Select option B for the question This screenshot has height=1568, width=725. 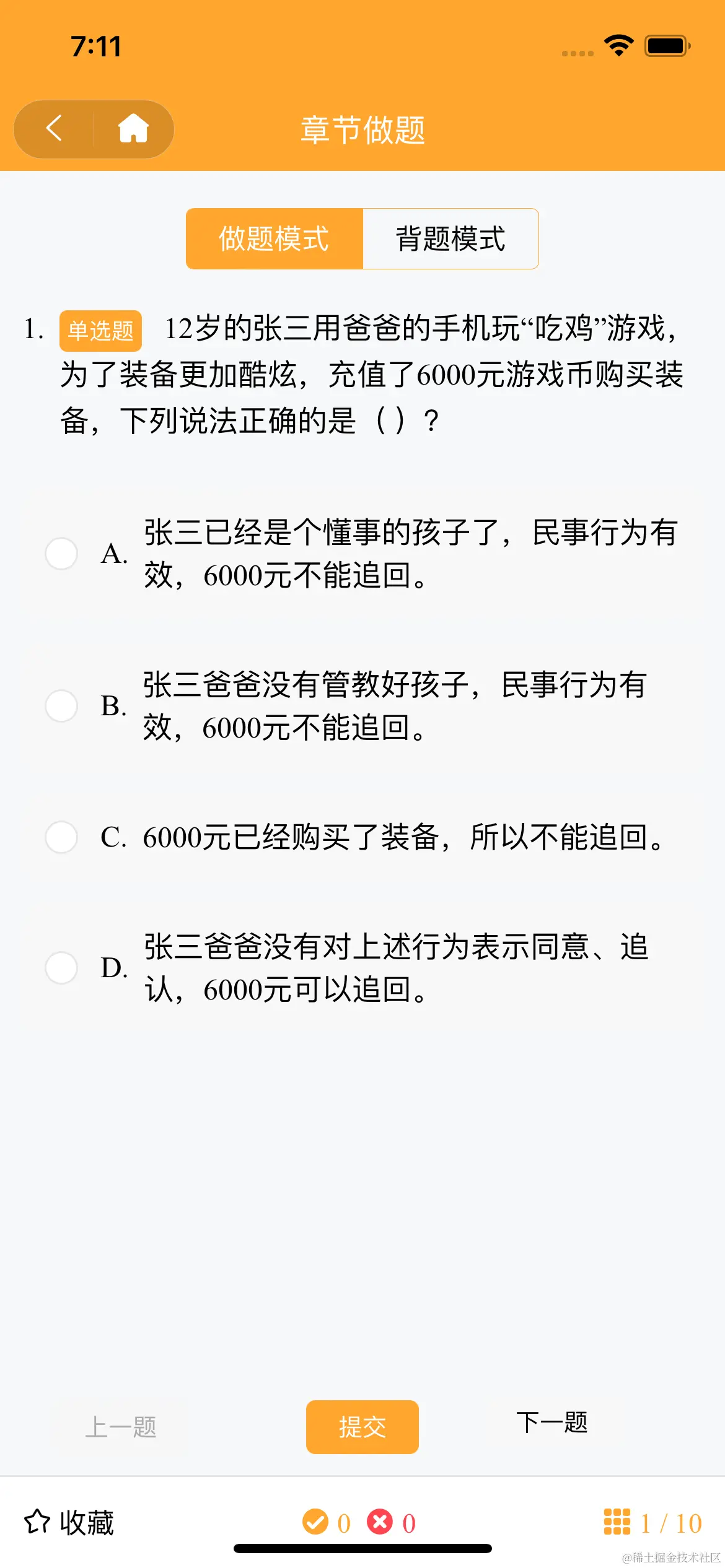pyautogui.click(x=61, y=708)
